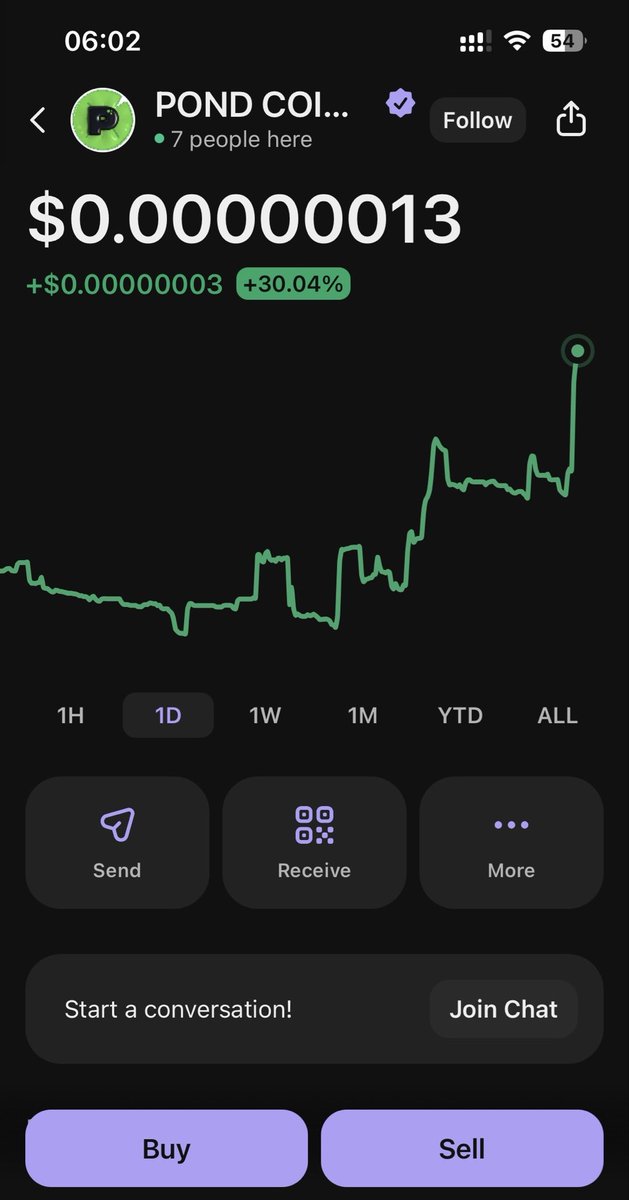Viewport: 629px width, 1200px height.
Task: Open the Receive QR option
Action: 314,842
